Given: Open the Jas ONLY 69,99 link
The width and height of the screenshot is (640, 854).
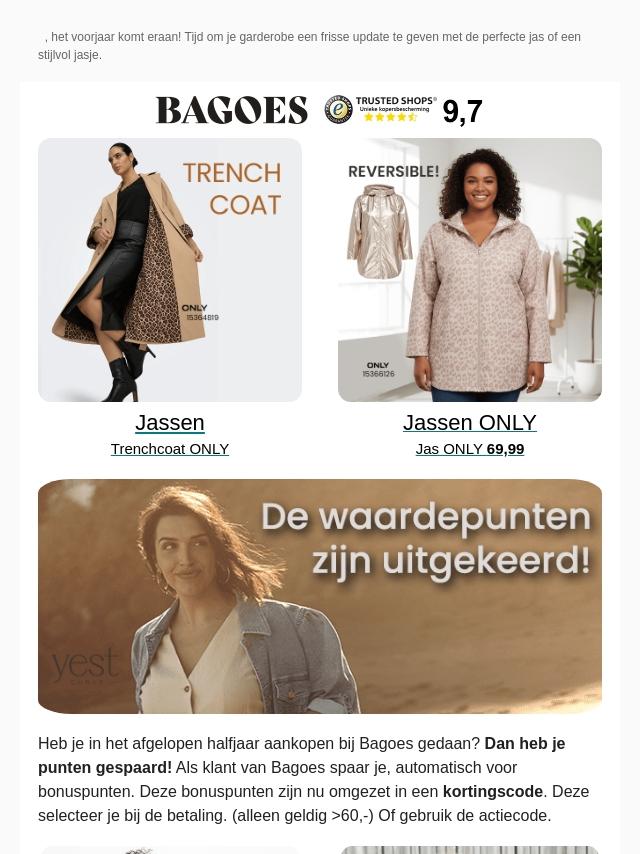Looking at the screenshot, I should pyautogui.click(x=470, y=449).
